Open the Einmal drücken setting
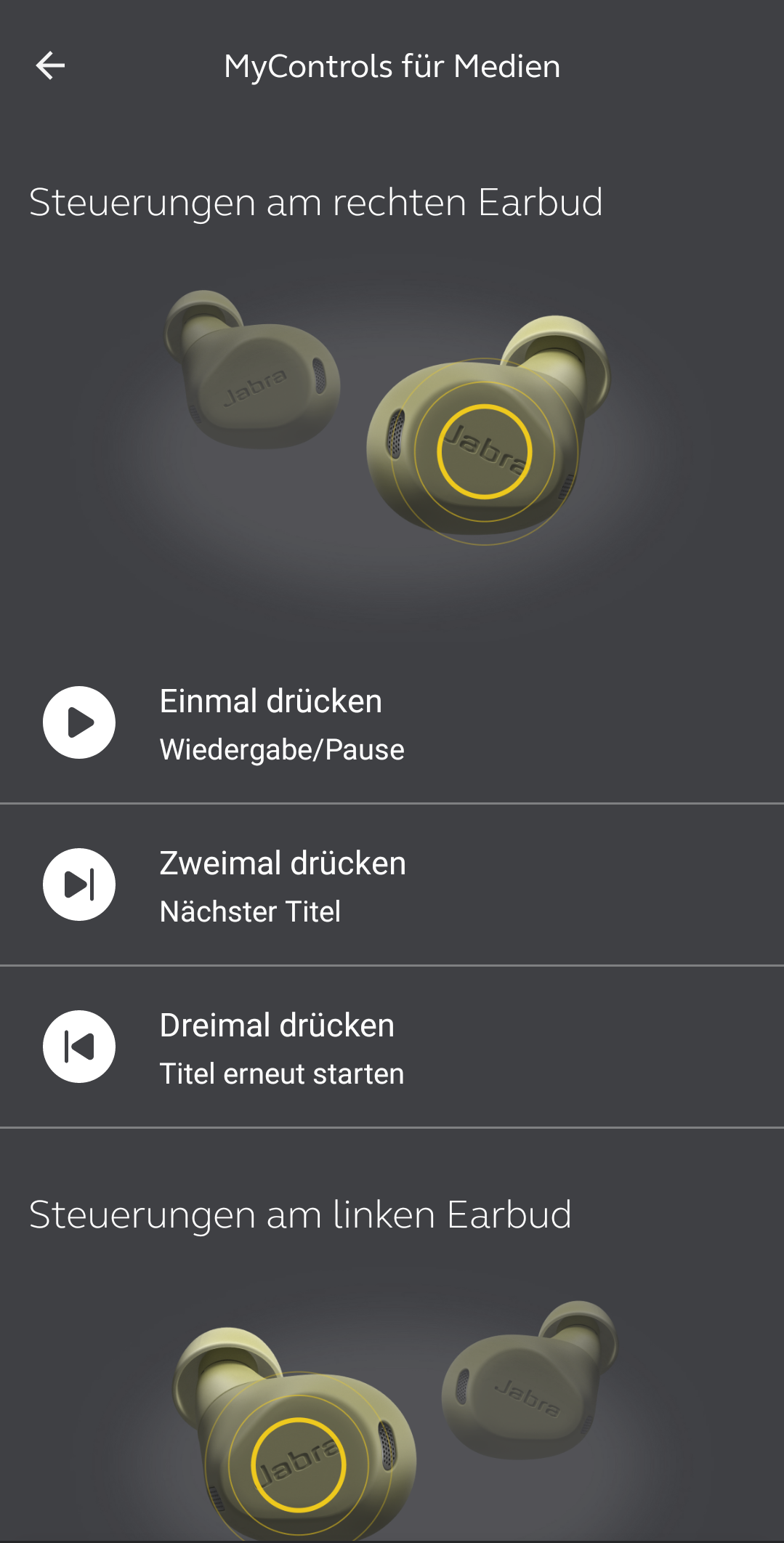The width and height of the screenshot is (784, 1543). (x=391, y=723)
